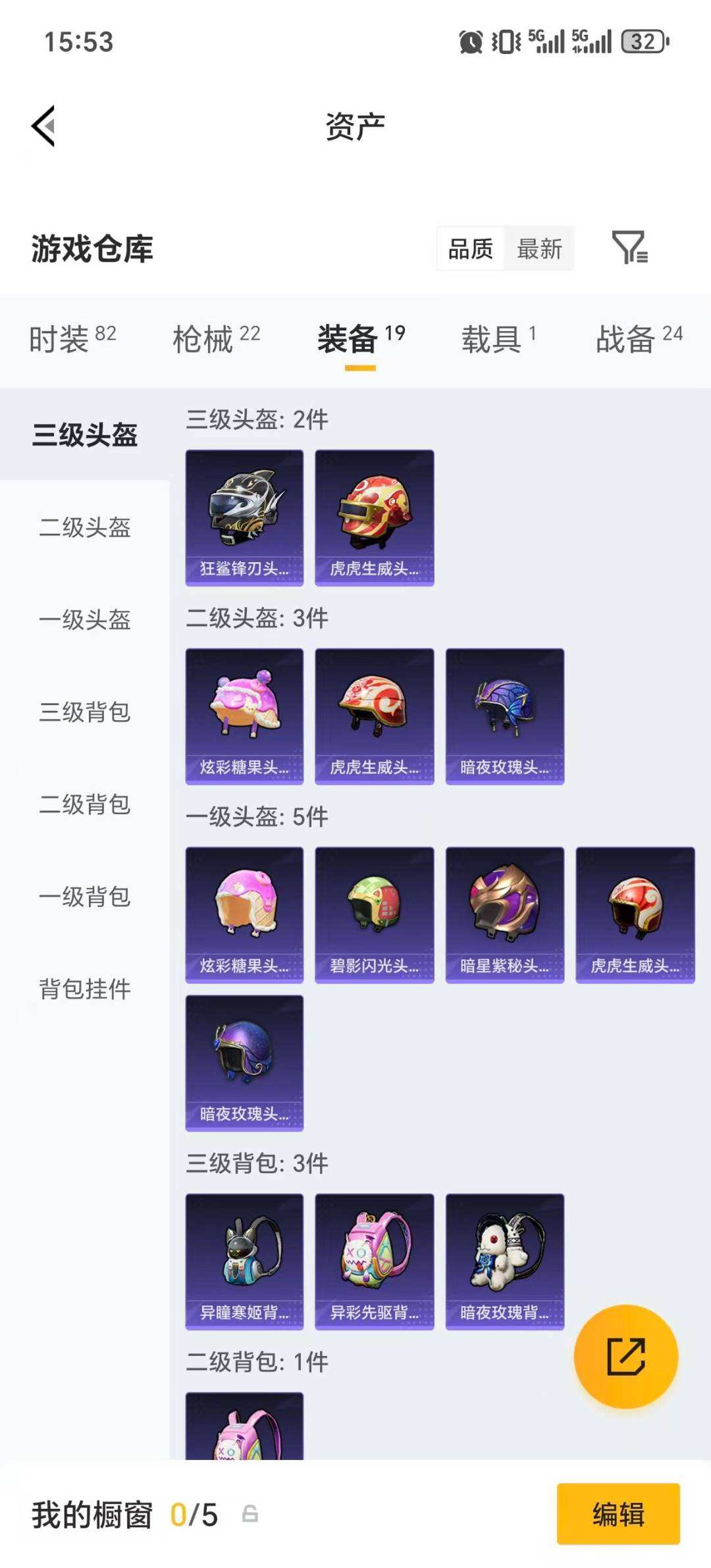This screenshot has height=1568, width=711.
Task: View the 异瞳寒姬 backpack item
Action: [x=244, y=1261]
